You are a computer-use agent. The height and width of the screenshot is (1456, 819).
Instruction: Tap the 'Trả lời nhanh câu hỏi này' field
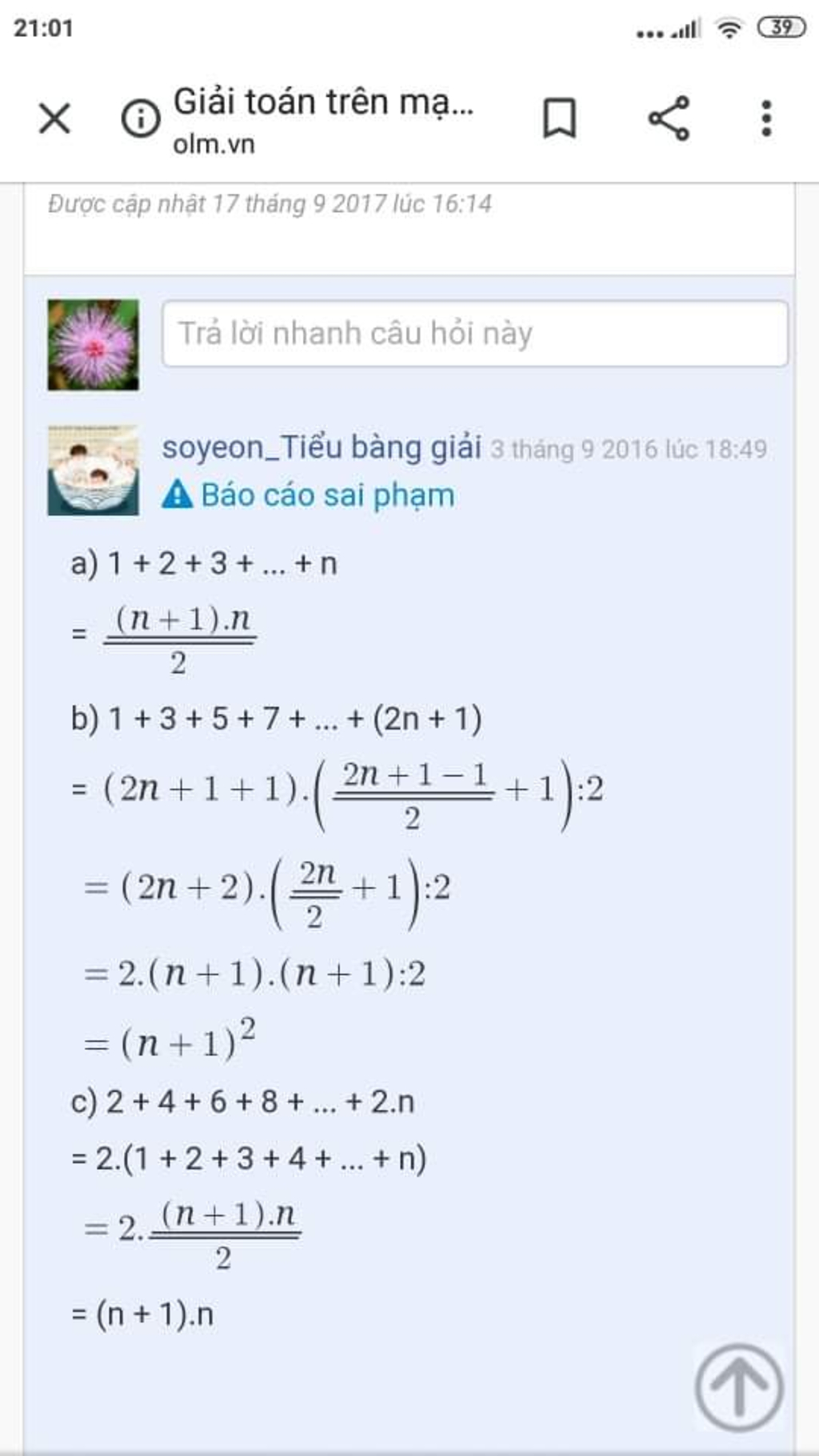tap(475, 334)
